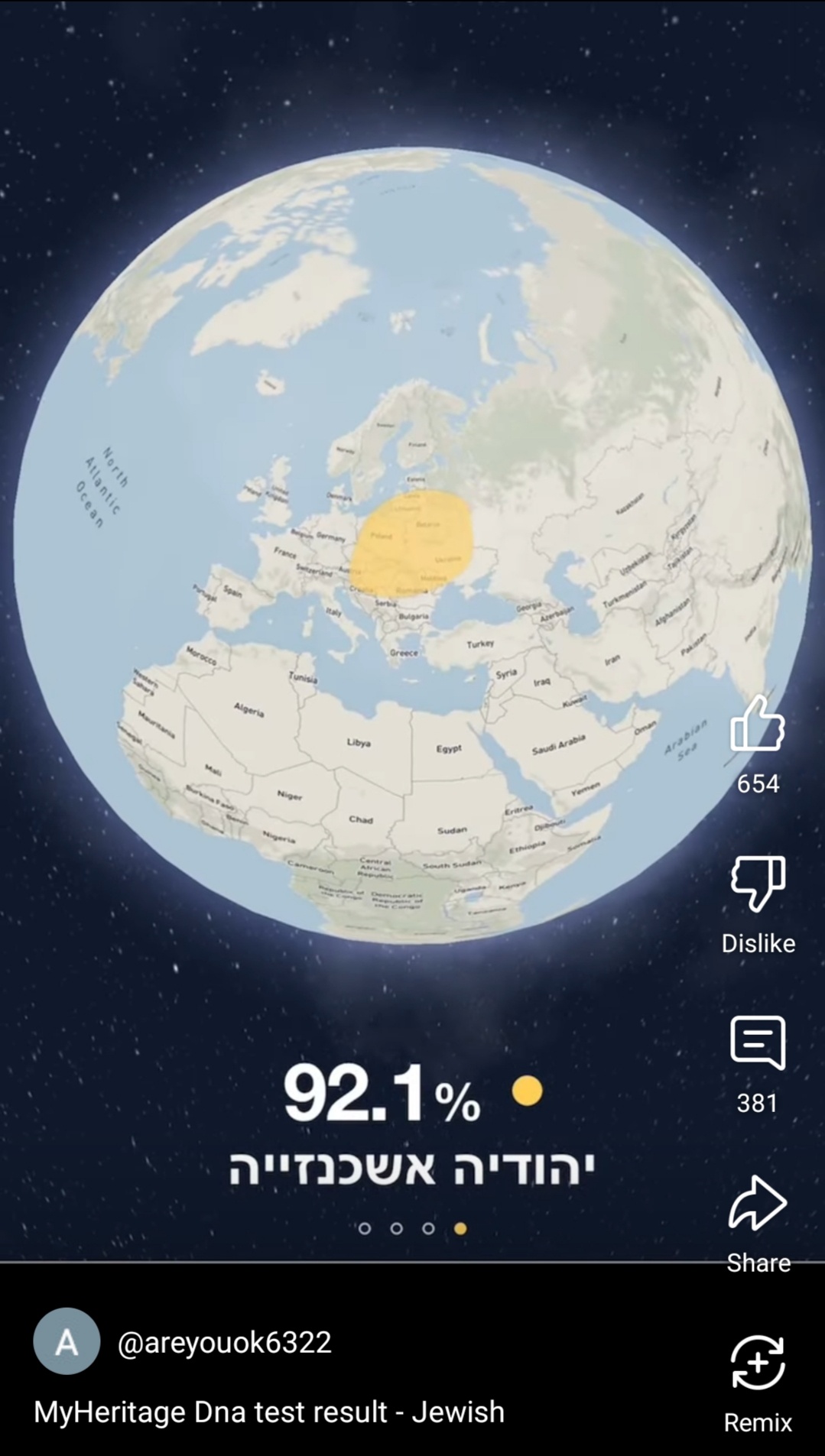The height and width of the screenshot is (1456, 825).
Task: Dislike this Short video
Action: click(x=757, y=884)
